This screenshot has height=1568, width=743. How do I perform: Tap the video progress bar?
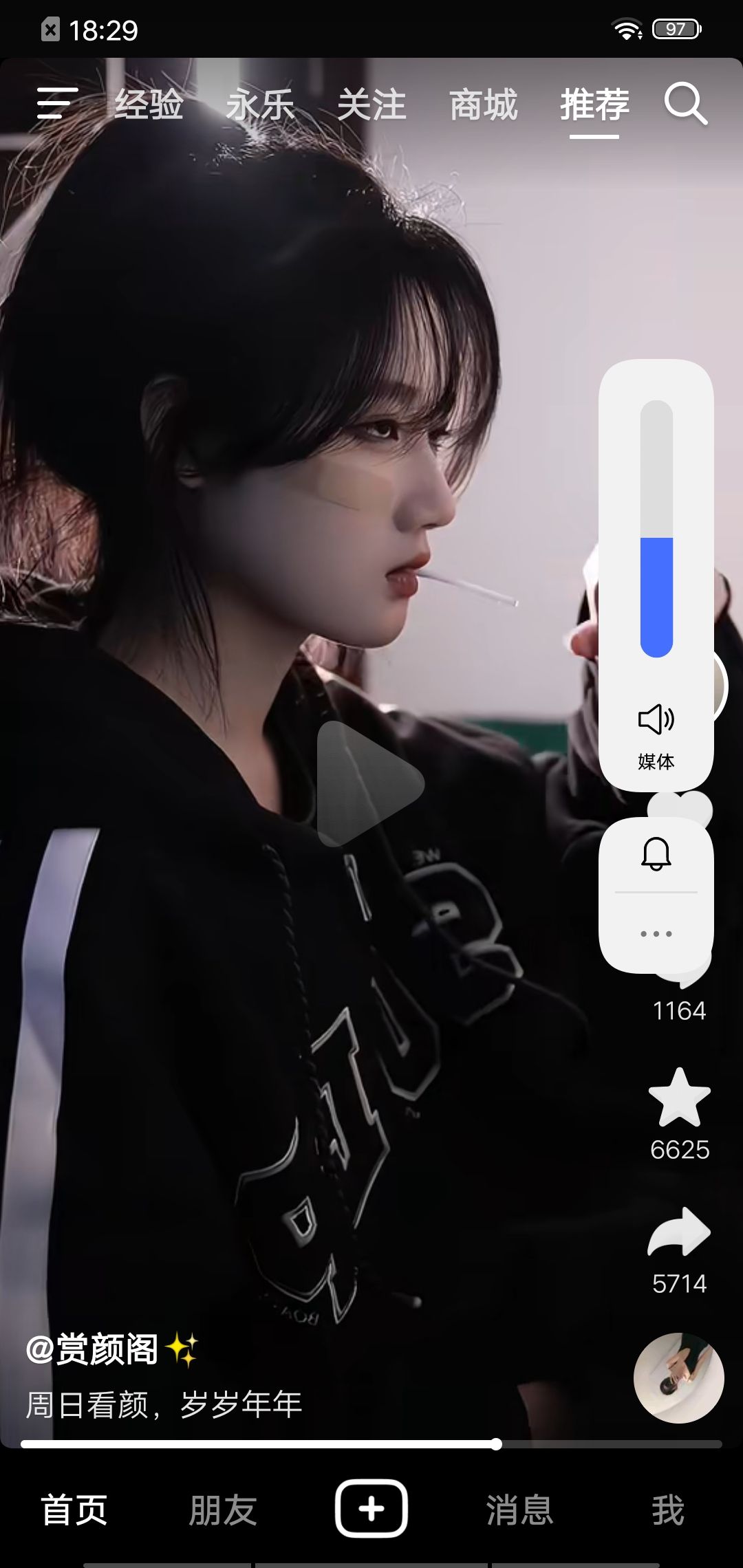(x=371, y=1444)
